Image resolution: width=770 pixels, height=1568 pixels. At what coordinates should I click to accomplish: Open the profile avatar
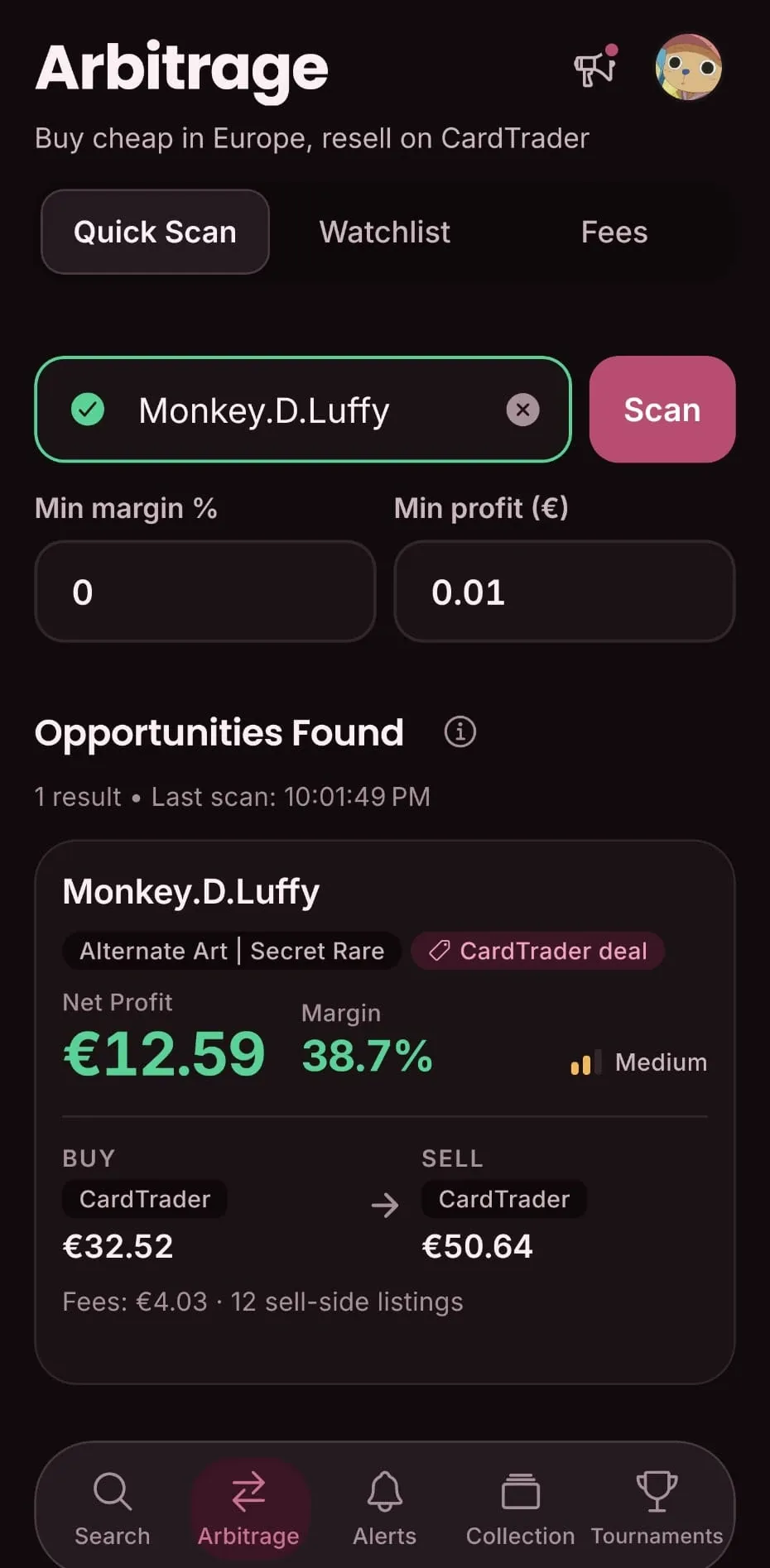coord(689,67)
